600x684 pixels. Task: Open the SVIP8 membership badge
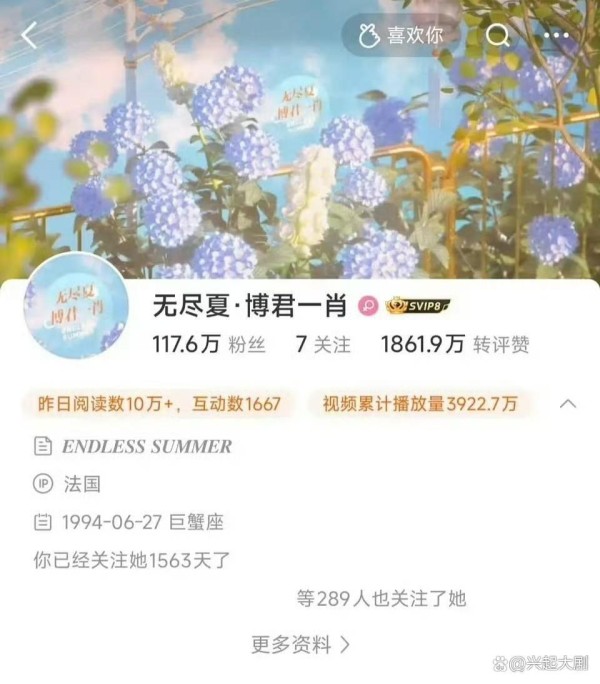click(x=418, y=306)
